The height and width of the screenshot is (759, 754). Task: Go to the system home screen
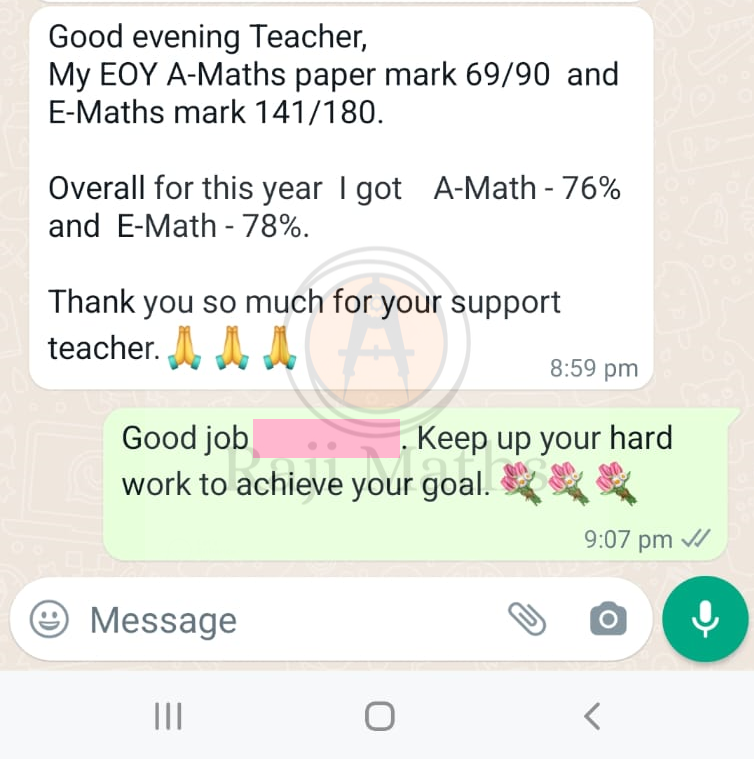pyautogui.click(x=380, y=716)
